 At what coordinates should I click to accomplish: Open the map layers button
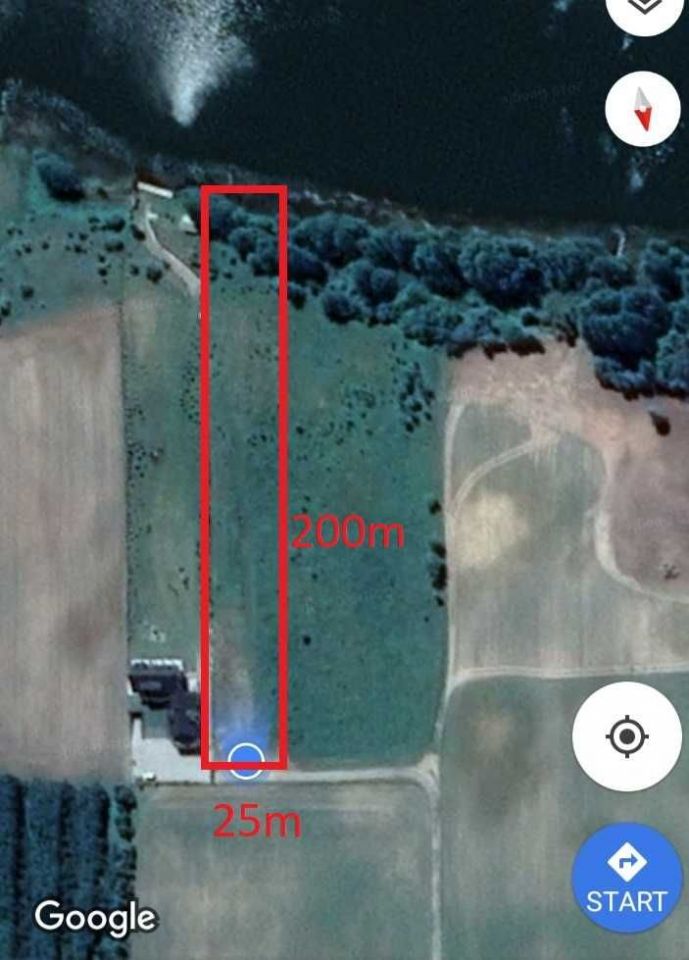pyautogui.click(x=644, y=8)
